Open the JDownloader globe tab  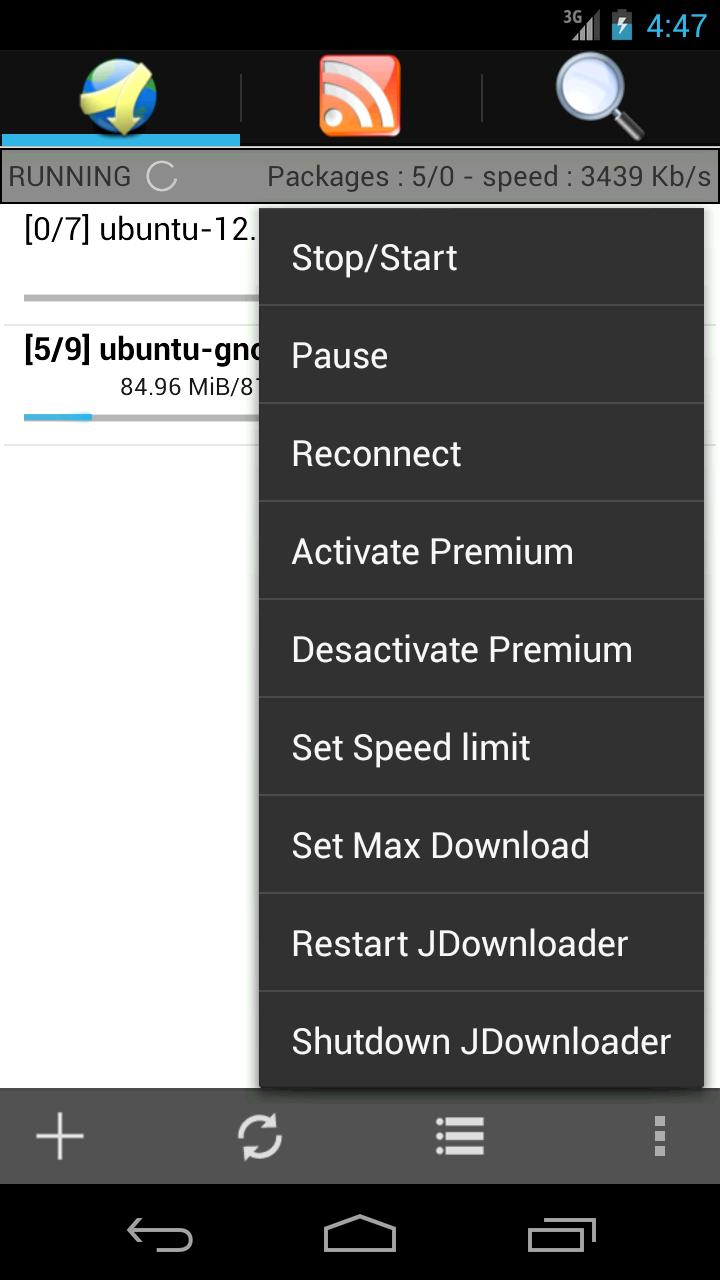pyautogui.click(x=120, y=95)
